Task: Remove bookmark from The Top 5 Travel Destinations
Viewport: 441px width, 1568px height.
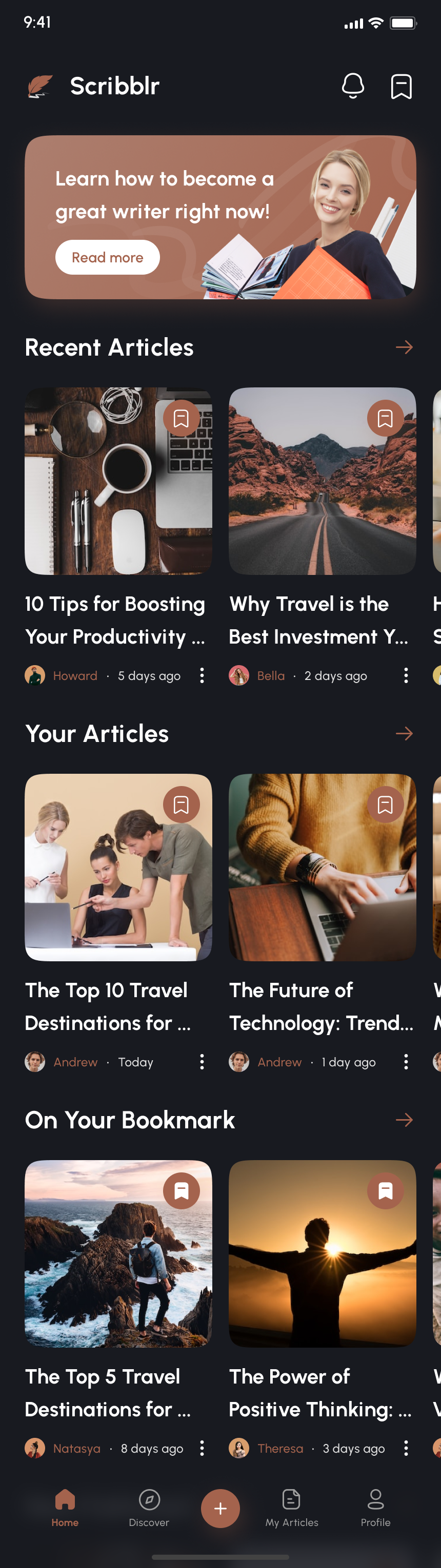Action: 181,1191
